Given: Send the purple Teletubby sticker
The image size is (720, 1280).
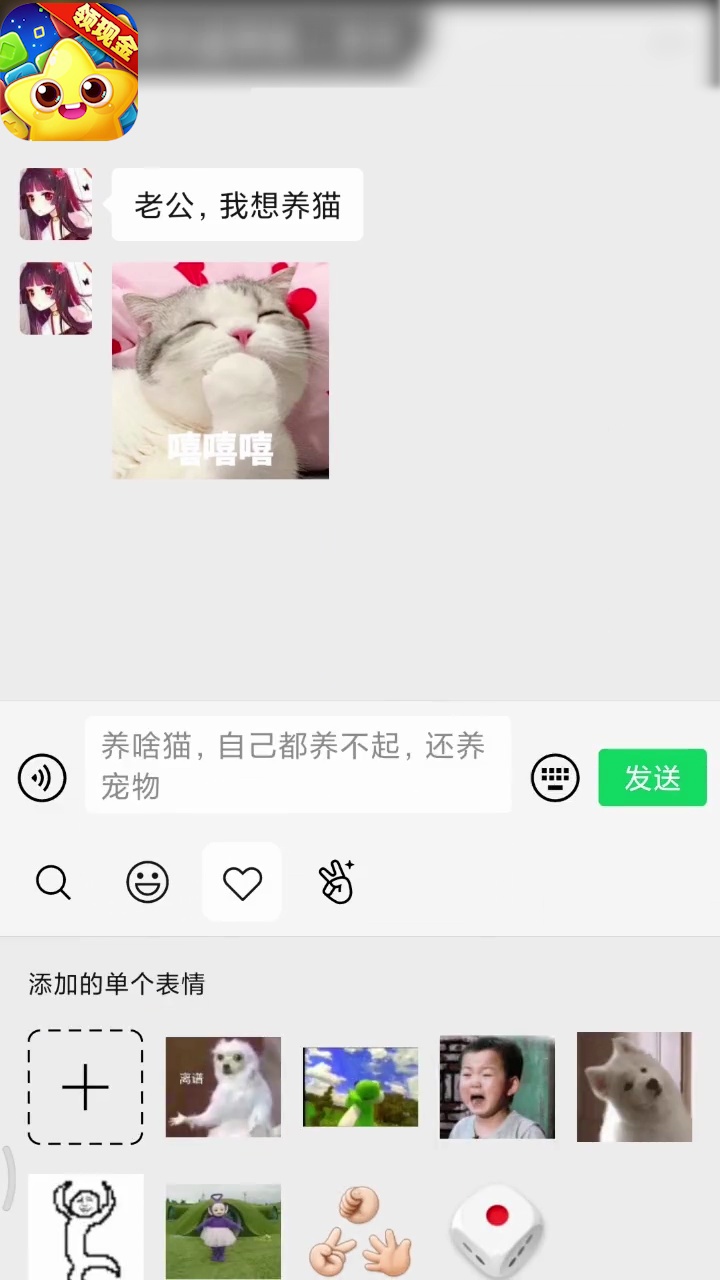Looking at the screenshot, I should [223, 1230].
